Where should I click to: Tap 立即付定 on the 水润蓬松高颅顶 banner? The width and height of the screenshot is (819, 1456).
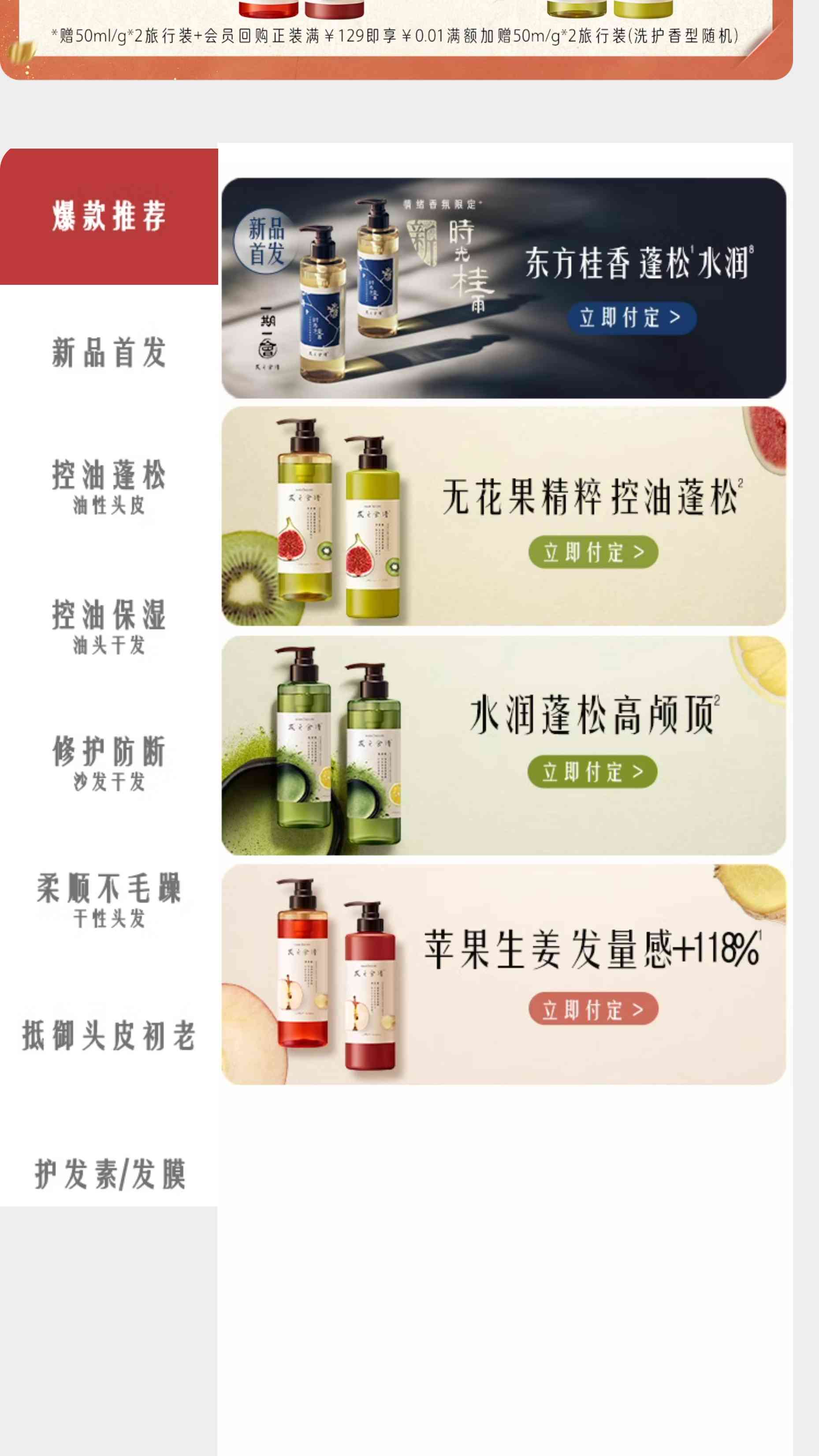(x=592, y=772)
